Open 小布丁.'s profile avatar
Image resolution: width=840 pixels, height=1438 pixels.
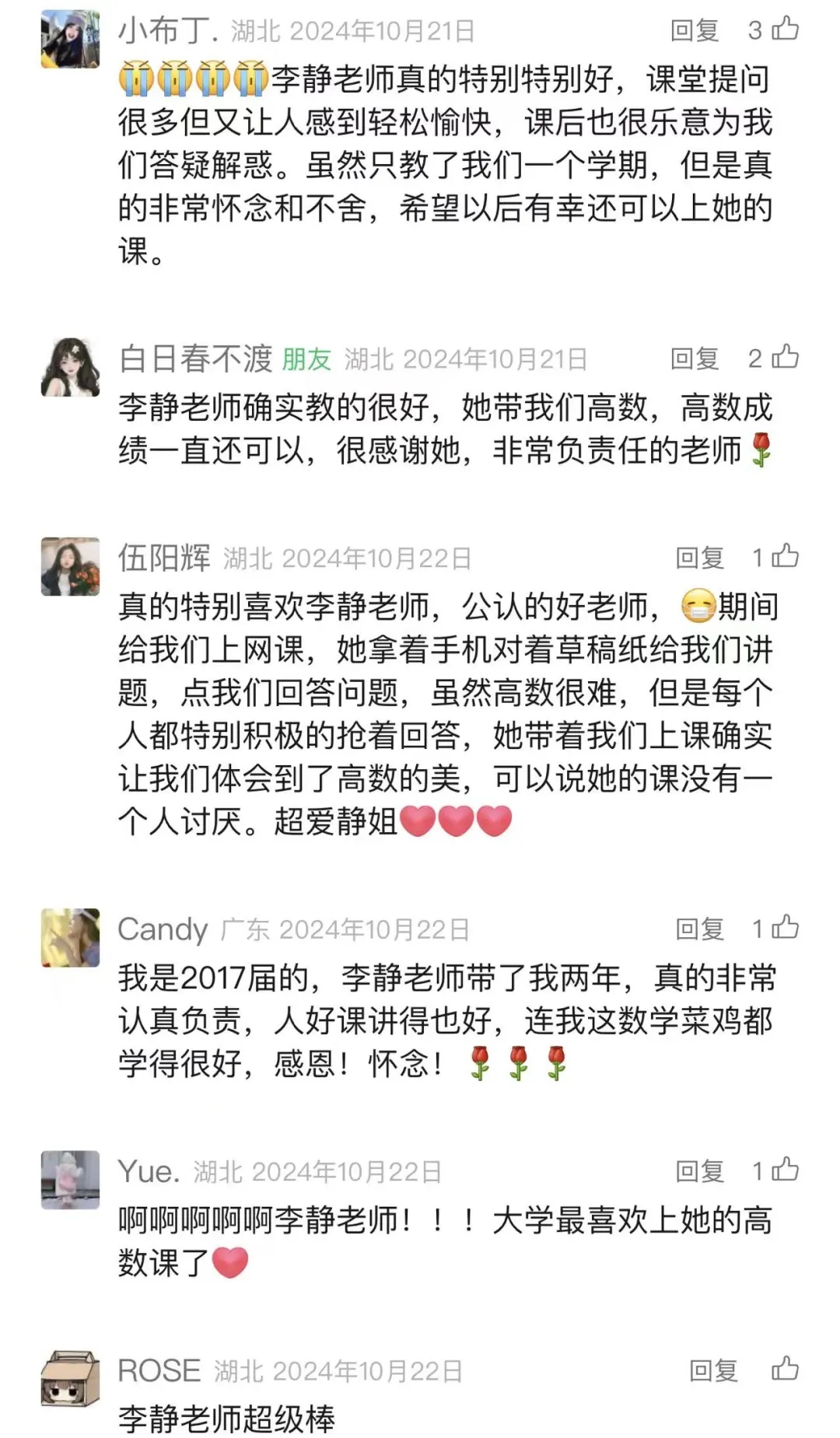click(x=70, y=40)
